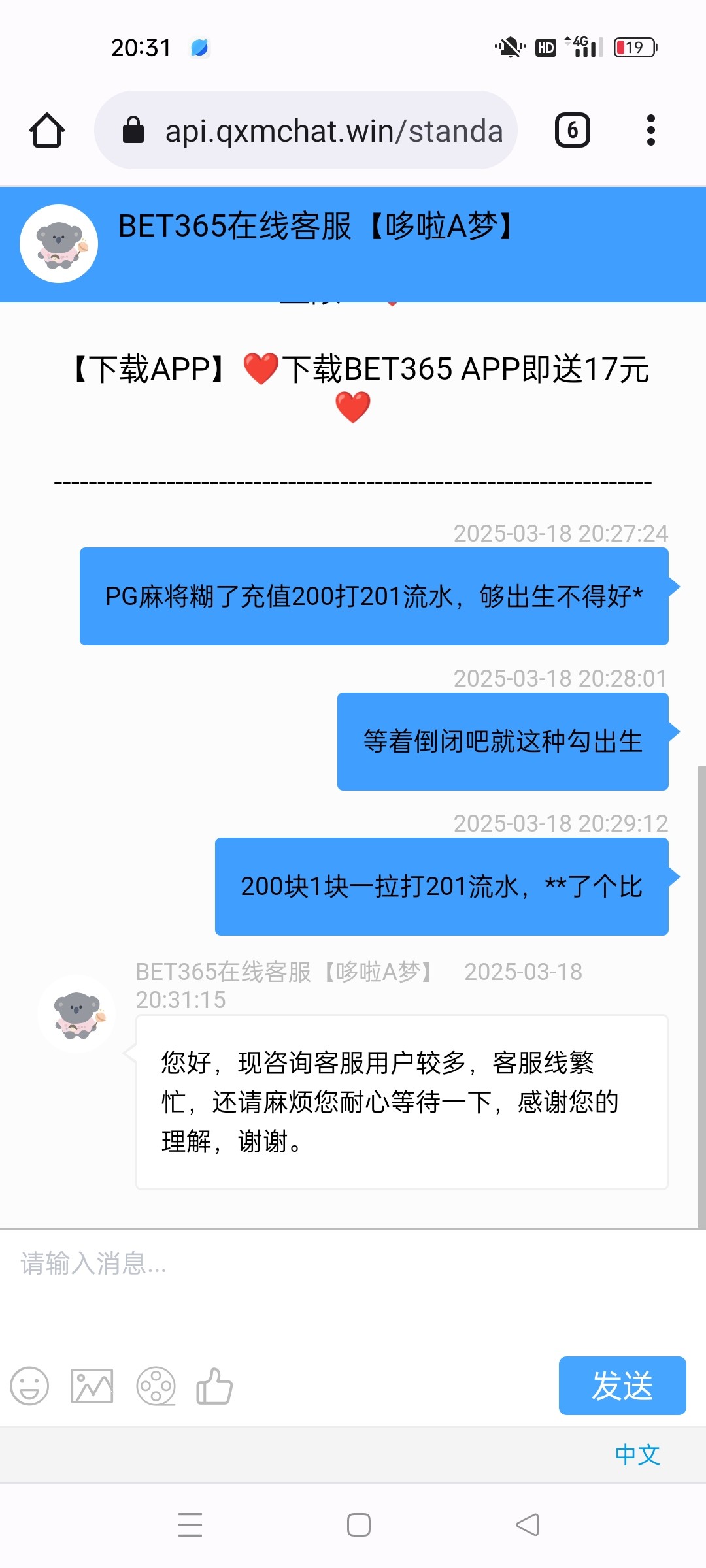Click the browser home icon
706x1568 pixels.
[46, 130]
